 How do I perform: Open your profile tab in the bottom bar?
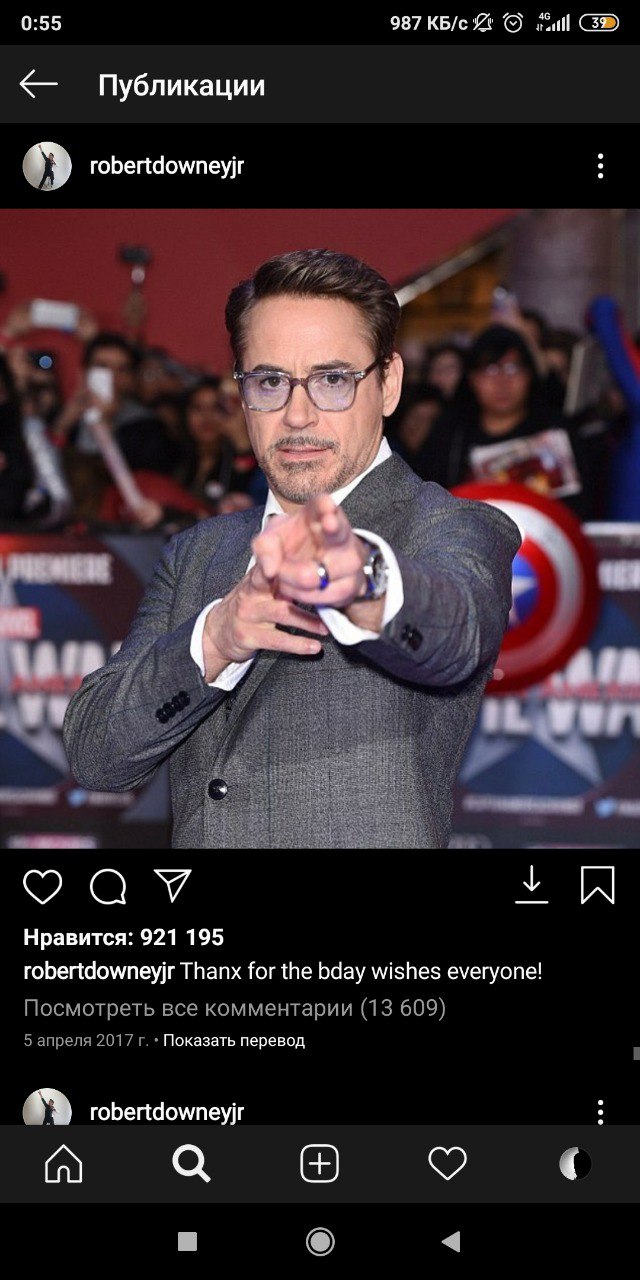pos(575,1164)
